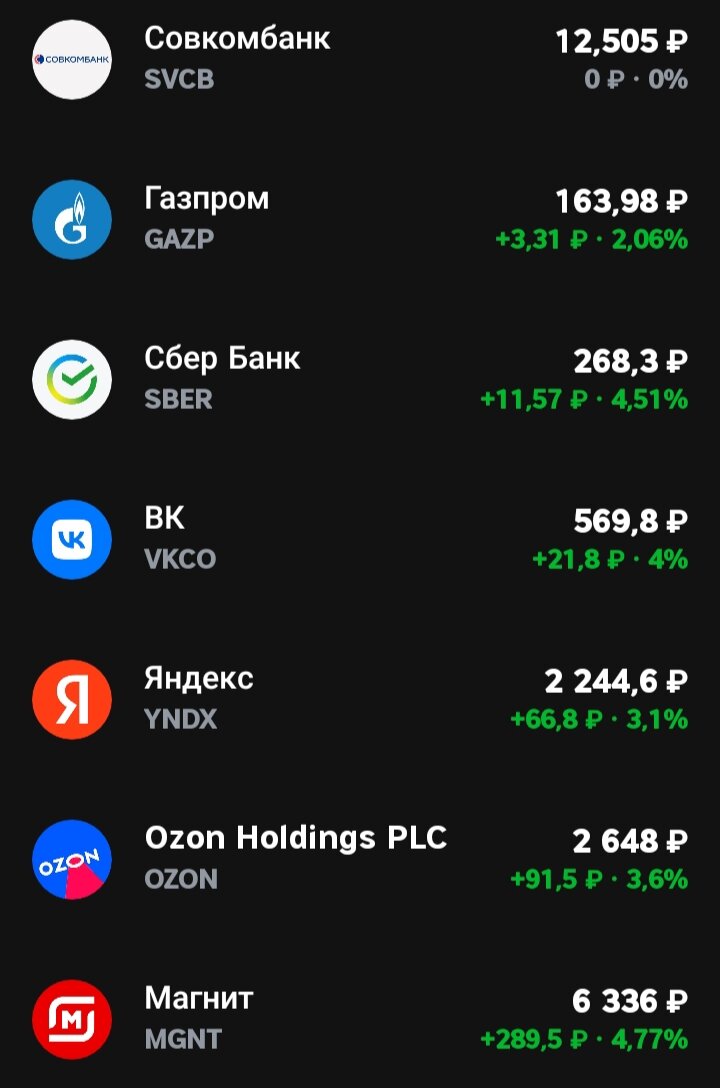Click the VKCO ticker label
Image resolution: width=720 pixels, height=1088 pixels.
181,559
